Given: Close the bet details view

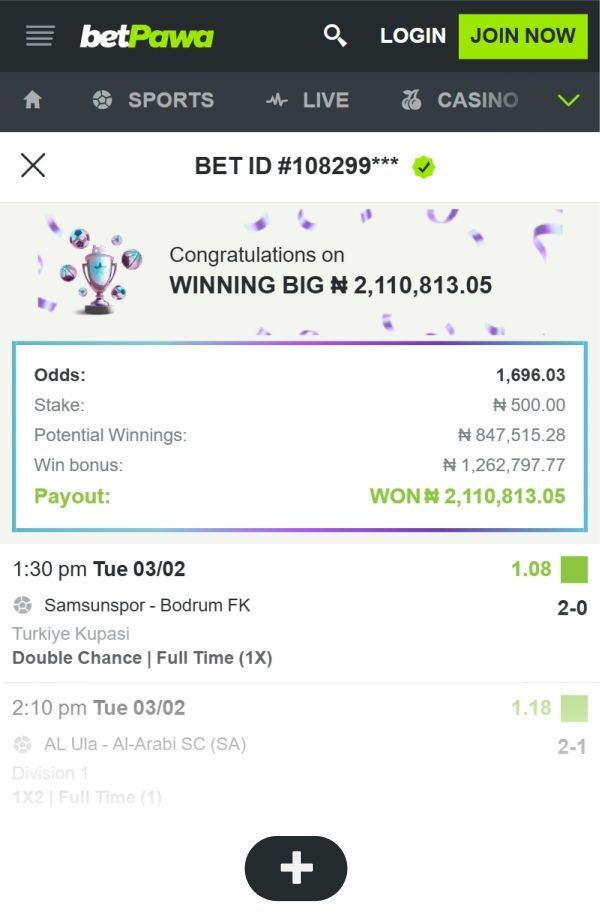Looking at the screenshot, I should (x=33, y=165).
